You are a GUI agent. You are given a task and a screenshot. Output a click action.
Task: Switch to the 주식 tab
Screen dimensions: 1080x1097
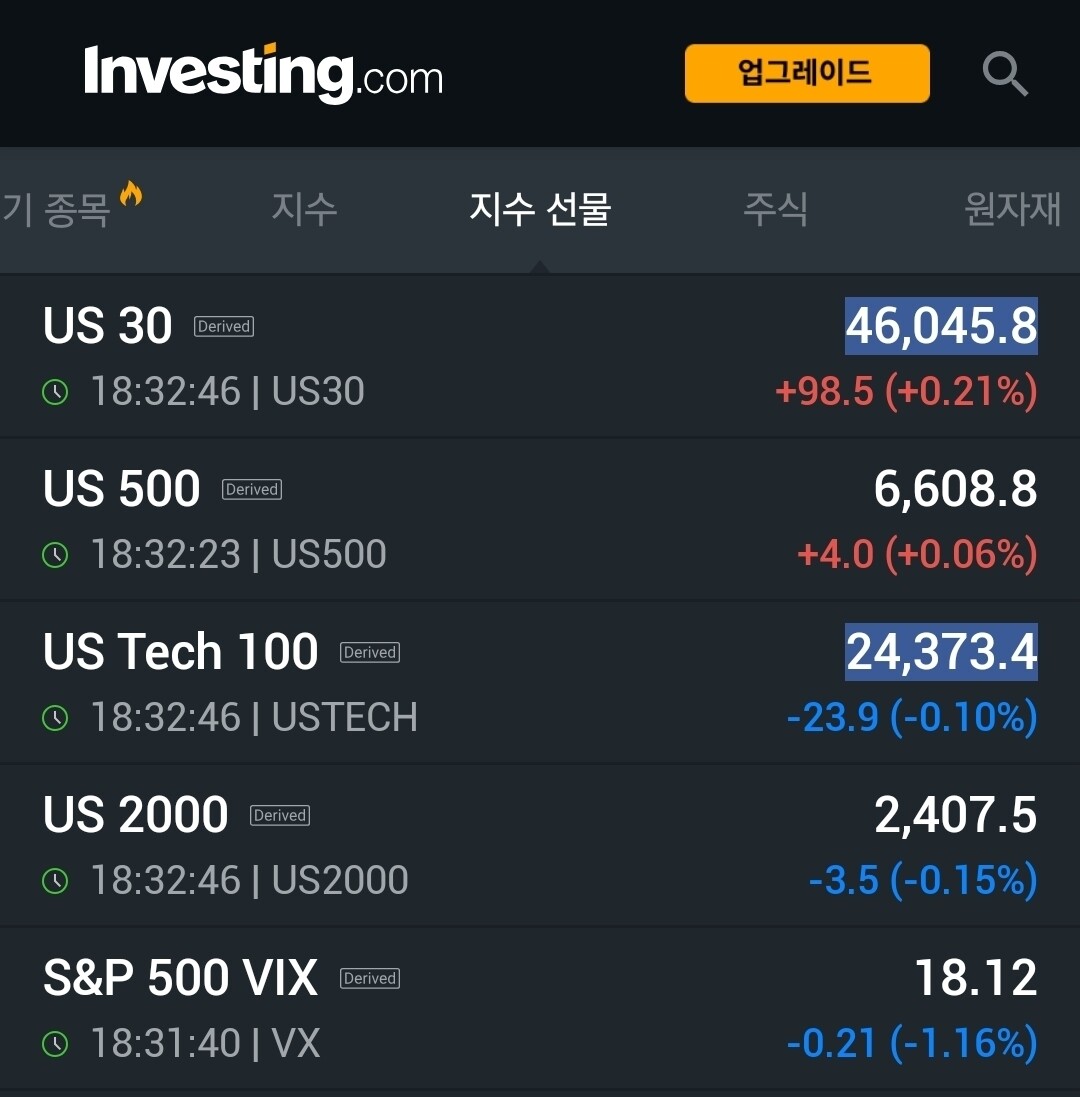coord(775,209)
